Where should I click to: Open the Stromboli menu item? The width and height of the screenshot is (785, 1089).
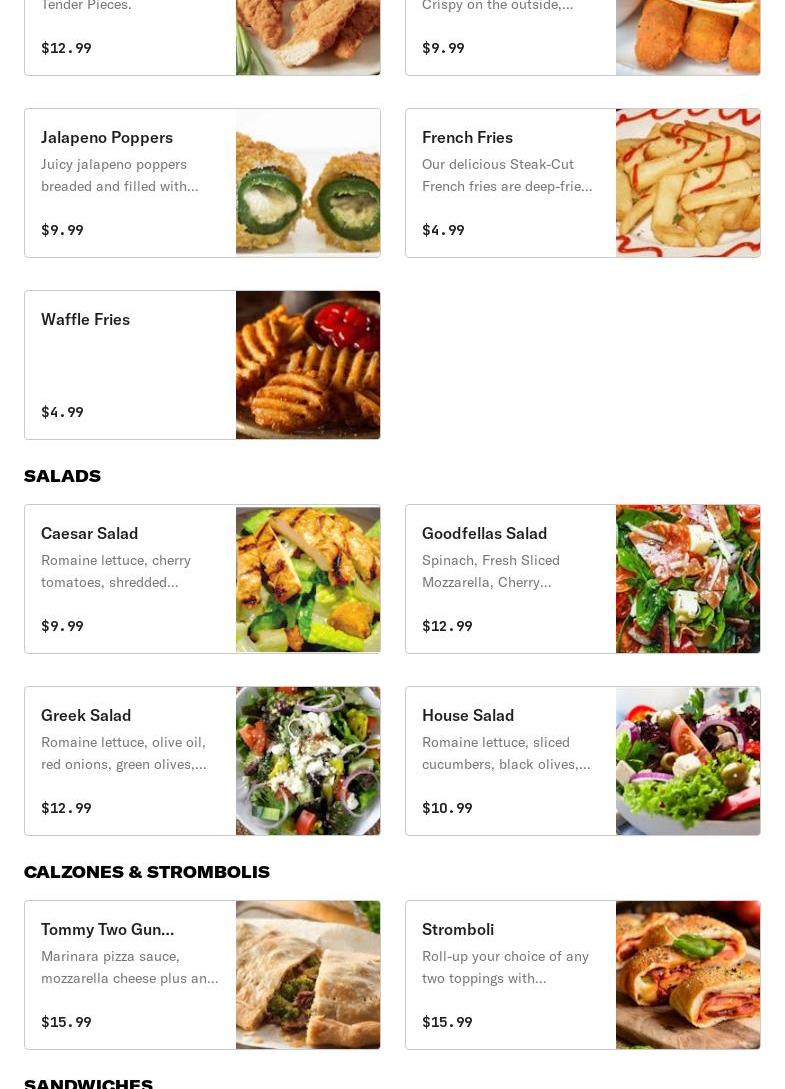582,975
